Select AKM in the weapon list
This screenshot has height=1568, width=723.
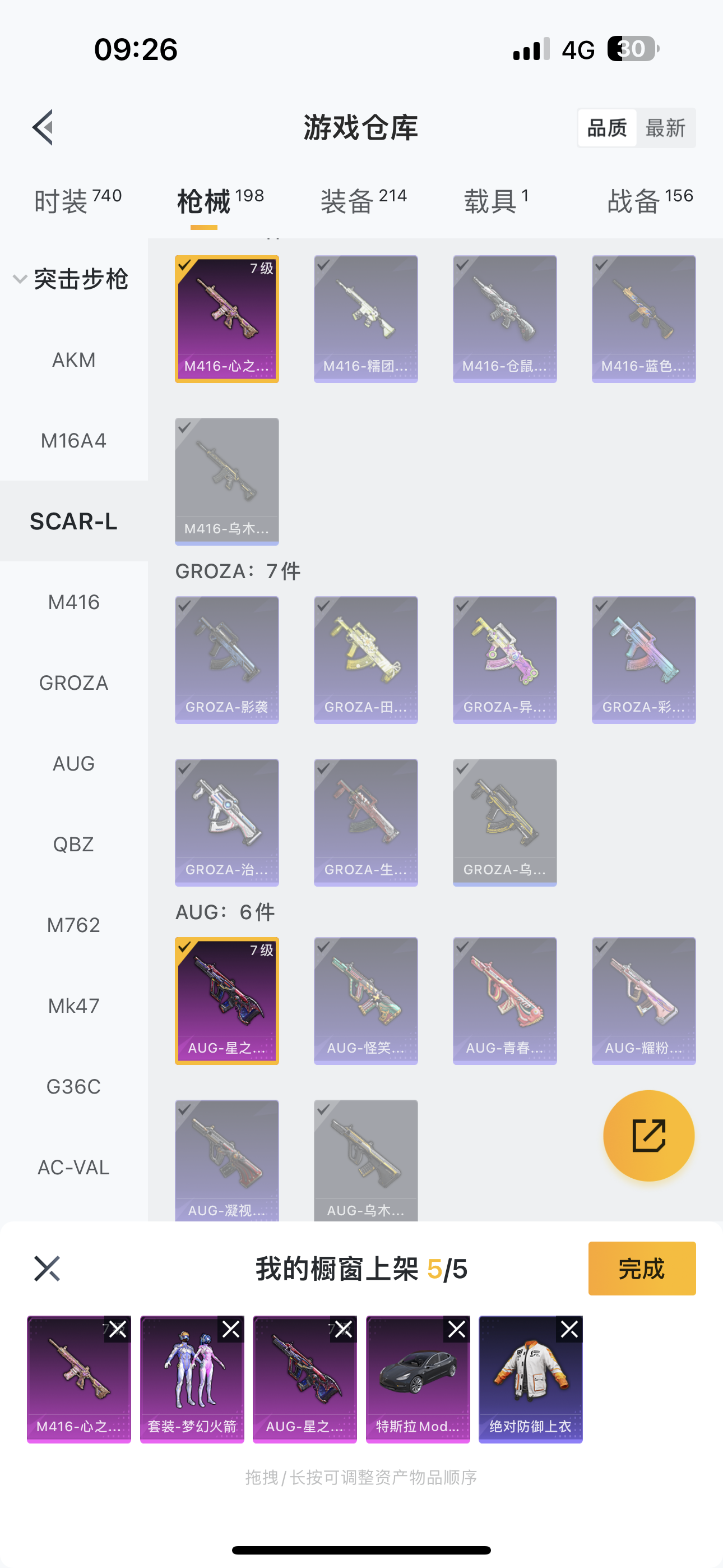click(73, 359)
